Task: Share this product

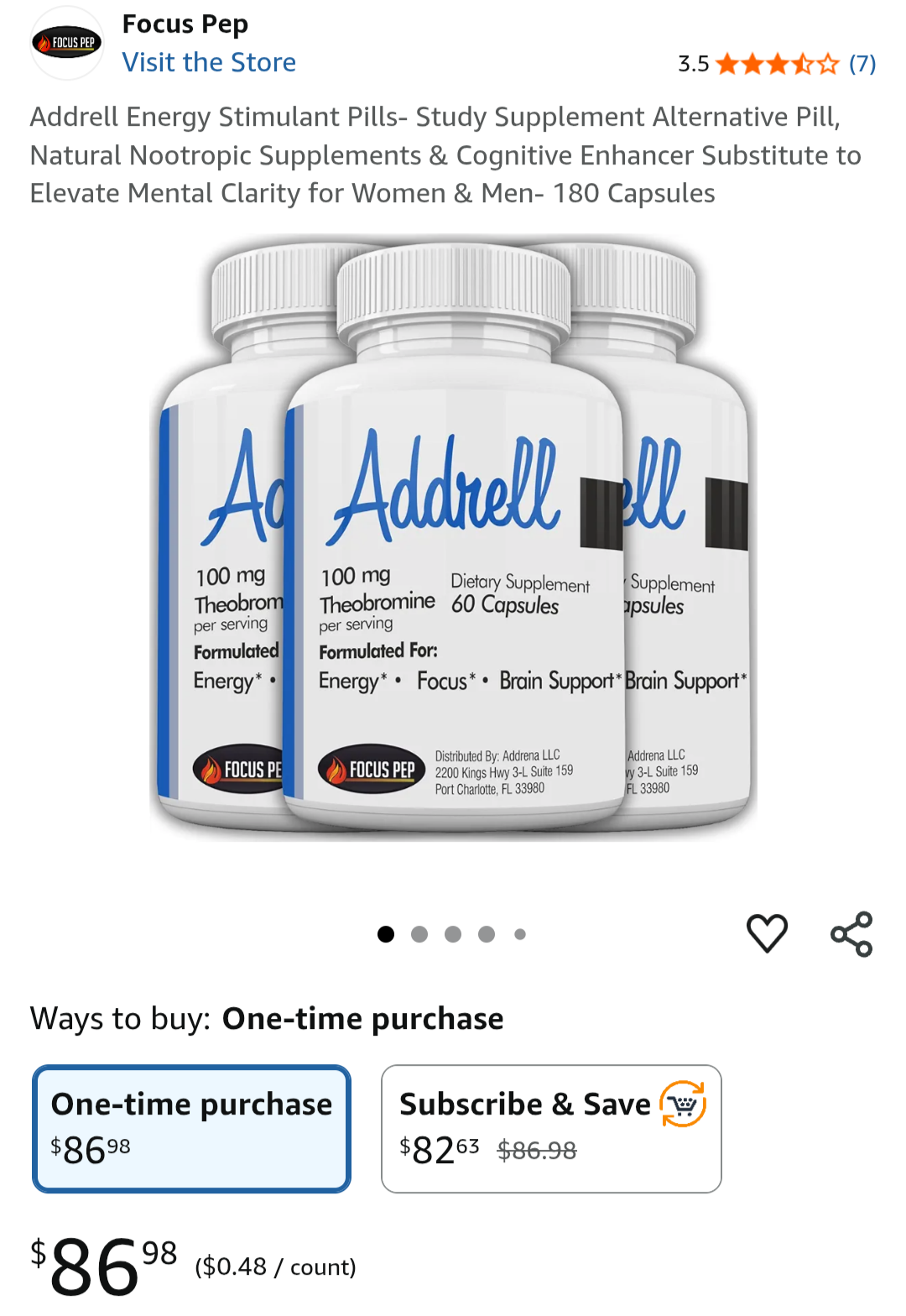Action: pyautogui.click(x=851, y=933)
